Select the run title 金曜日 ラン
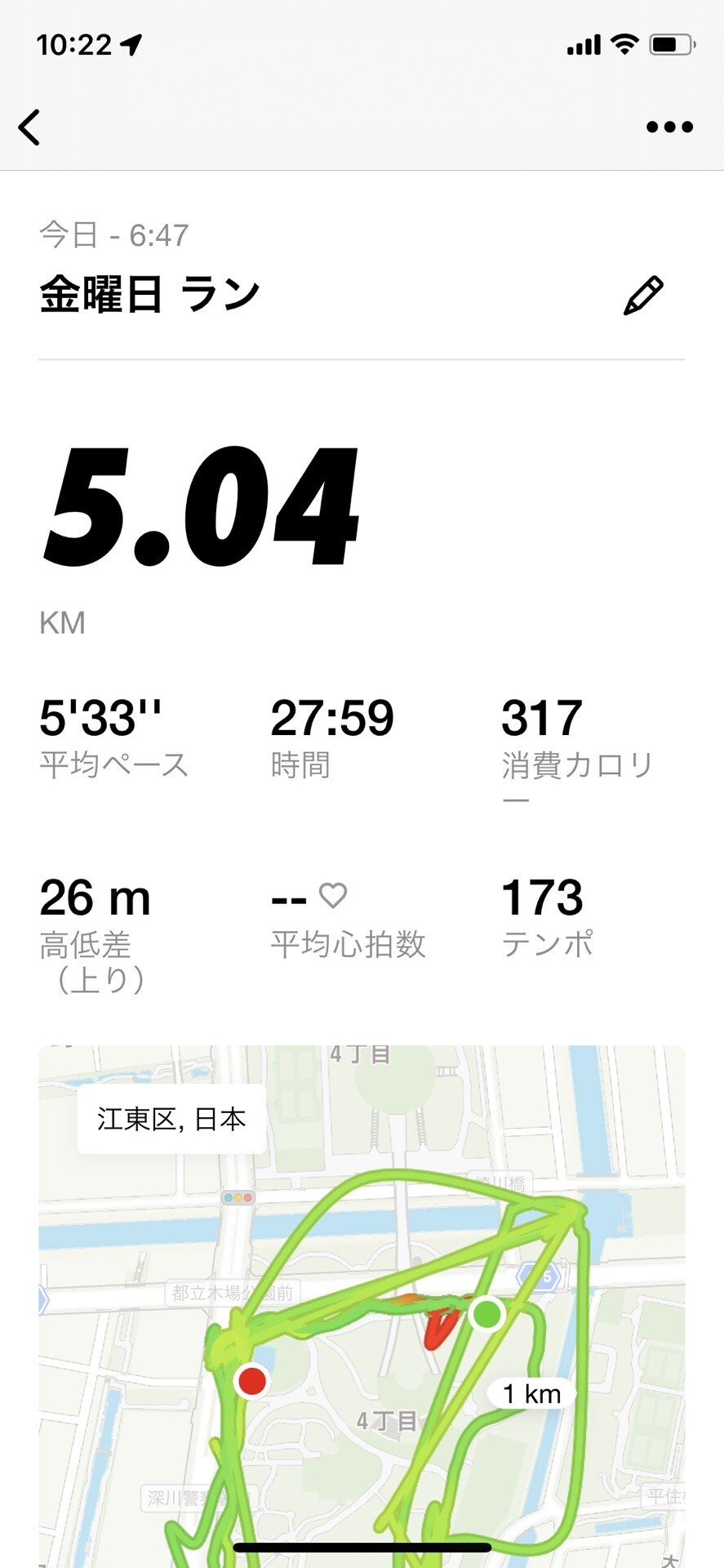The height and width of the screenshot is (1568, 724). click(x=149, y=292)
